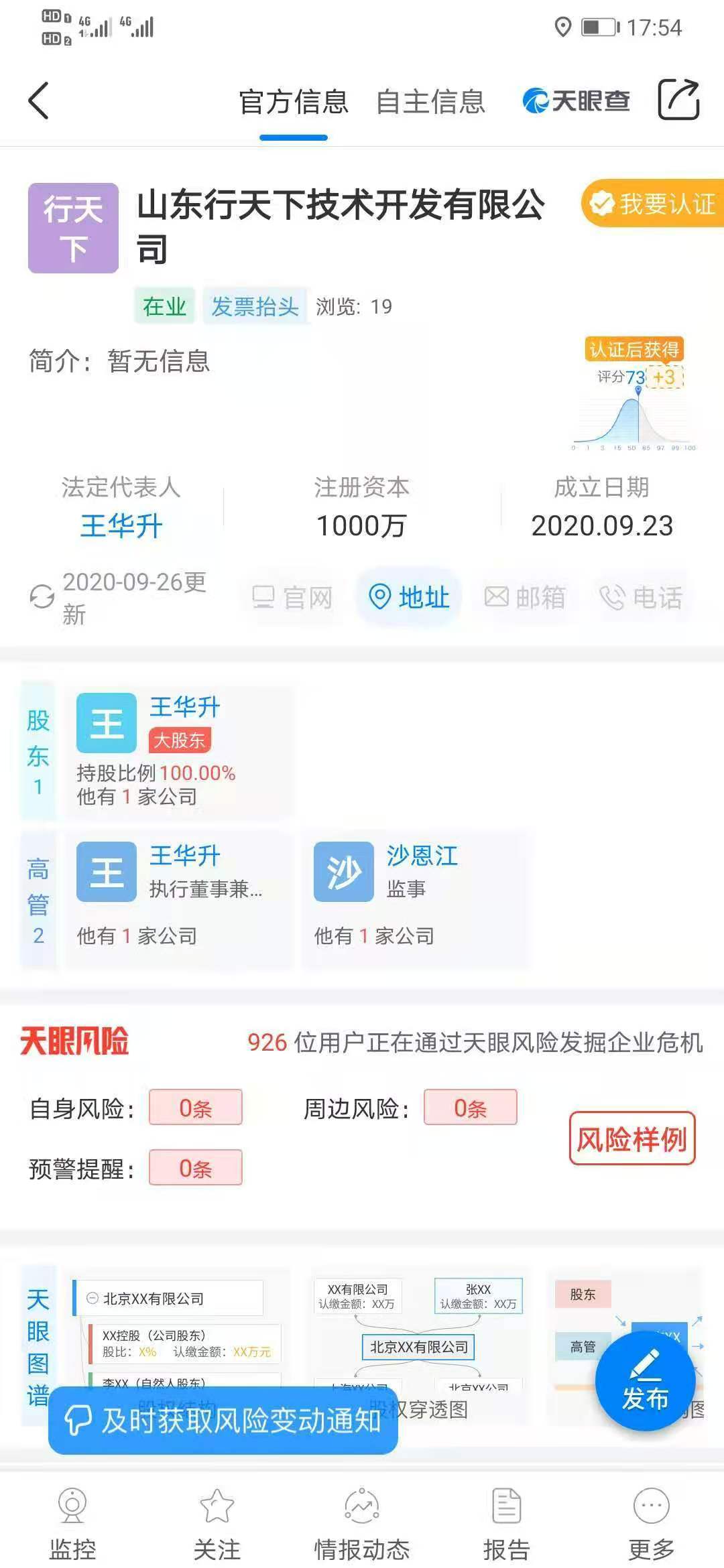Open the 监控 bottom item

(x=72, y=1521)
